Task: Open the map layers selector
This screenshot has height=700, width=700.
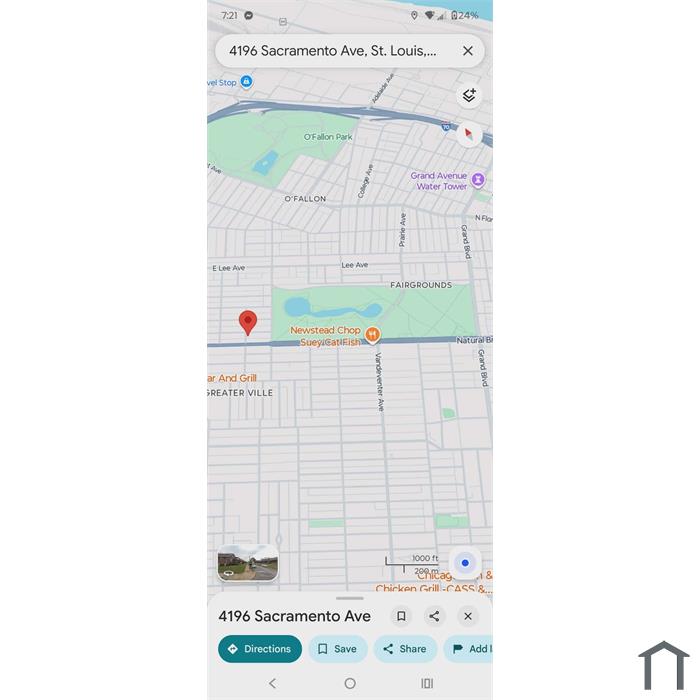Action: point(468,96)
